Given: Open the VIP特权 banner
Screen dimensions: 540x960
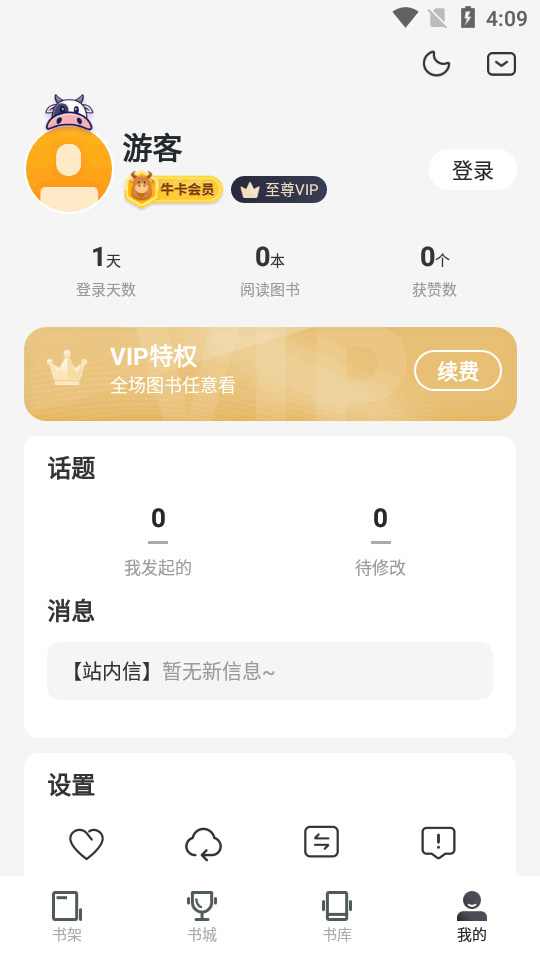Looking at the screenshot, I should (270, 373).
